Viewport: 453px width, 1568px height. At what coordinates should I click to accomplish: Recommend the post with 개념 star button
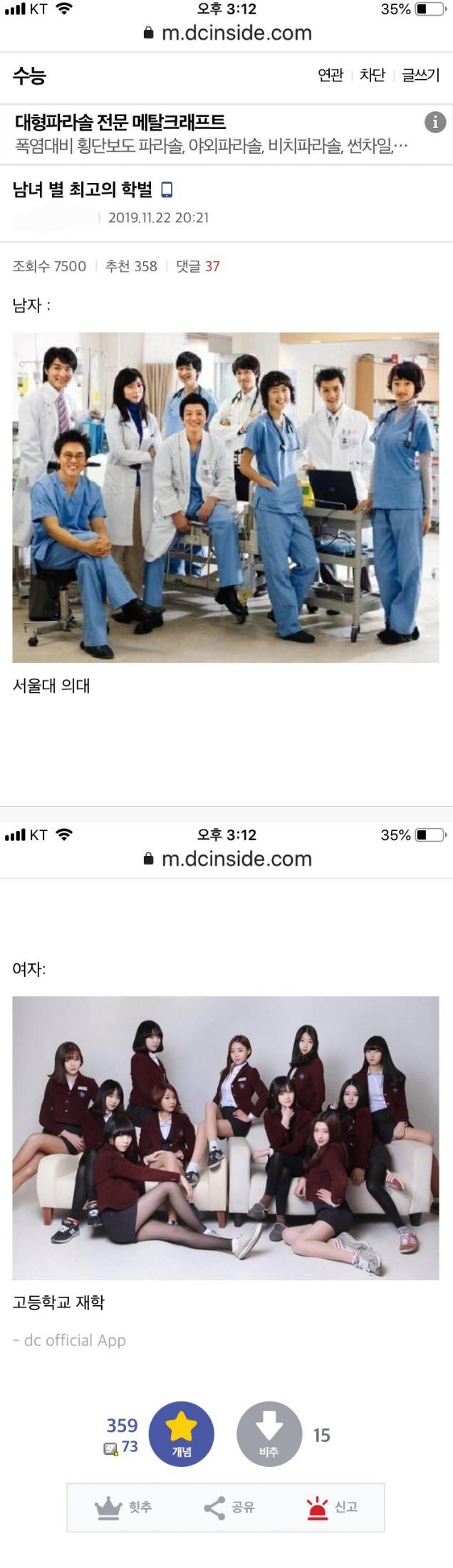[x=182, y=1434]
